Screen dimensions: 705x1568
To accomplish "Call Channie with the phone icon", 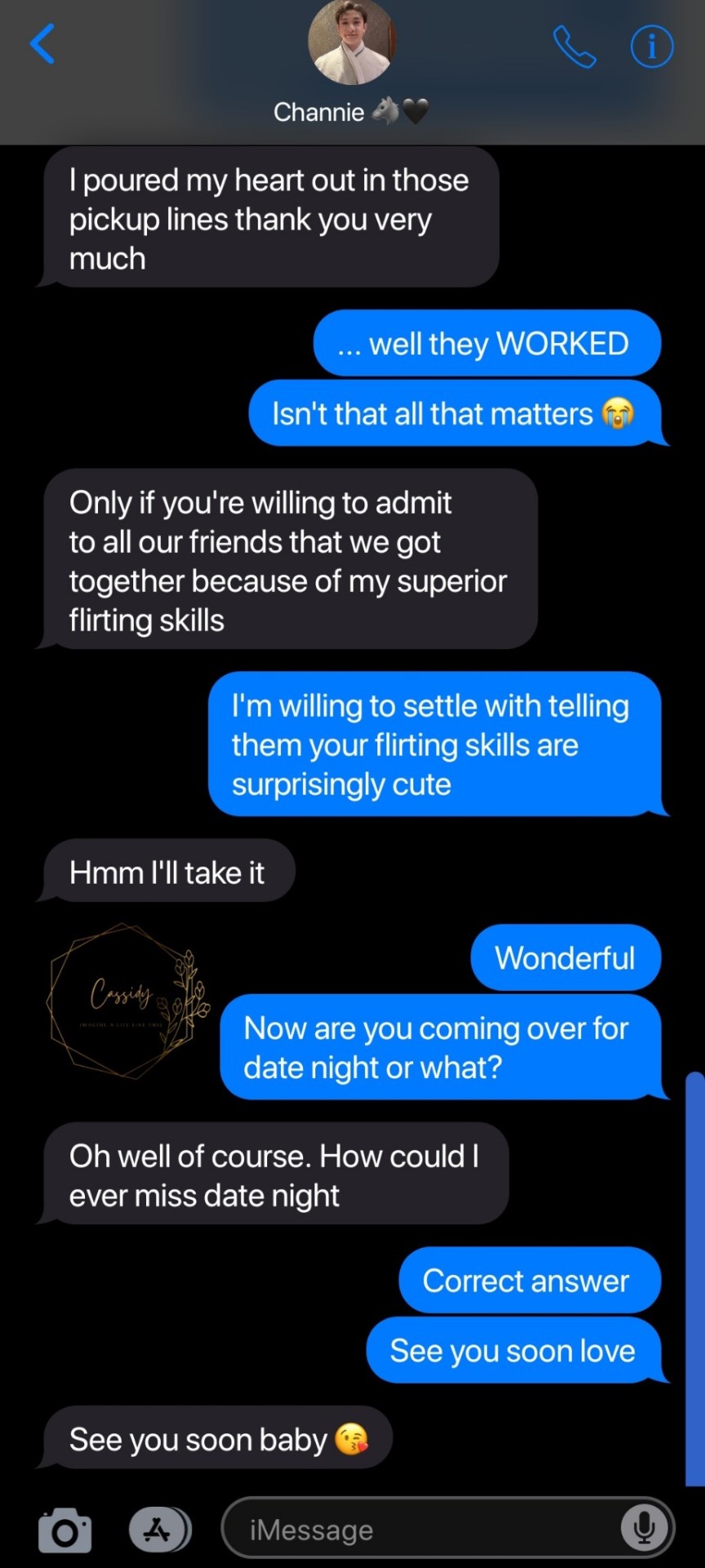I will pyautogui.click(x=574, y=47).
